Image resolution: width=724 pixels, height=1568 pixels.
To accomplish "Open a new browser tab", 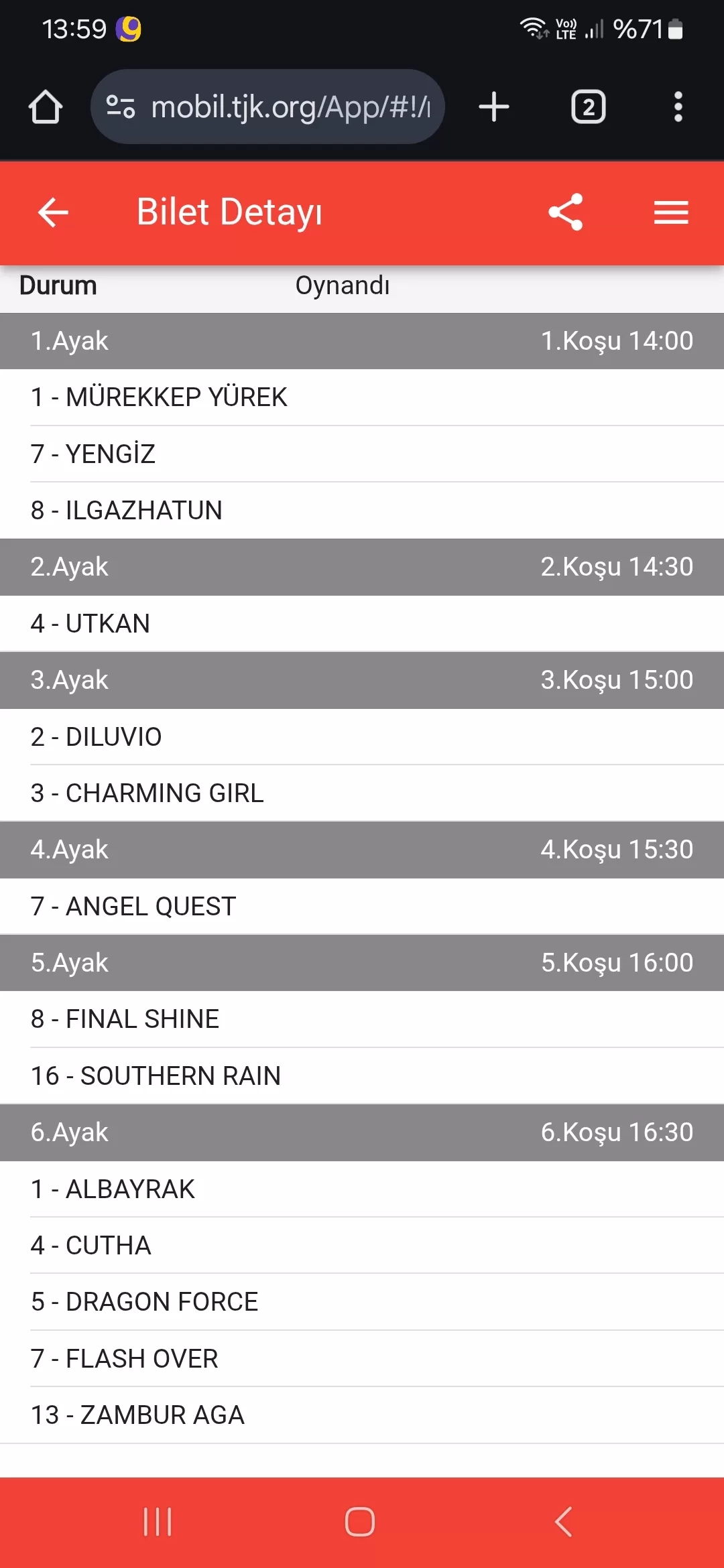I will pos(494,107).
